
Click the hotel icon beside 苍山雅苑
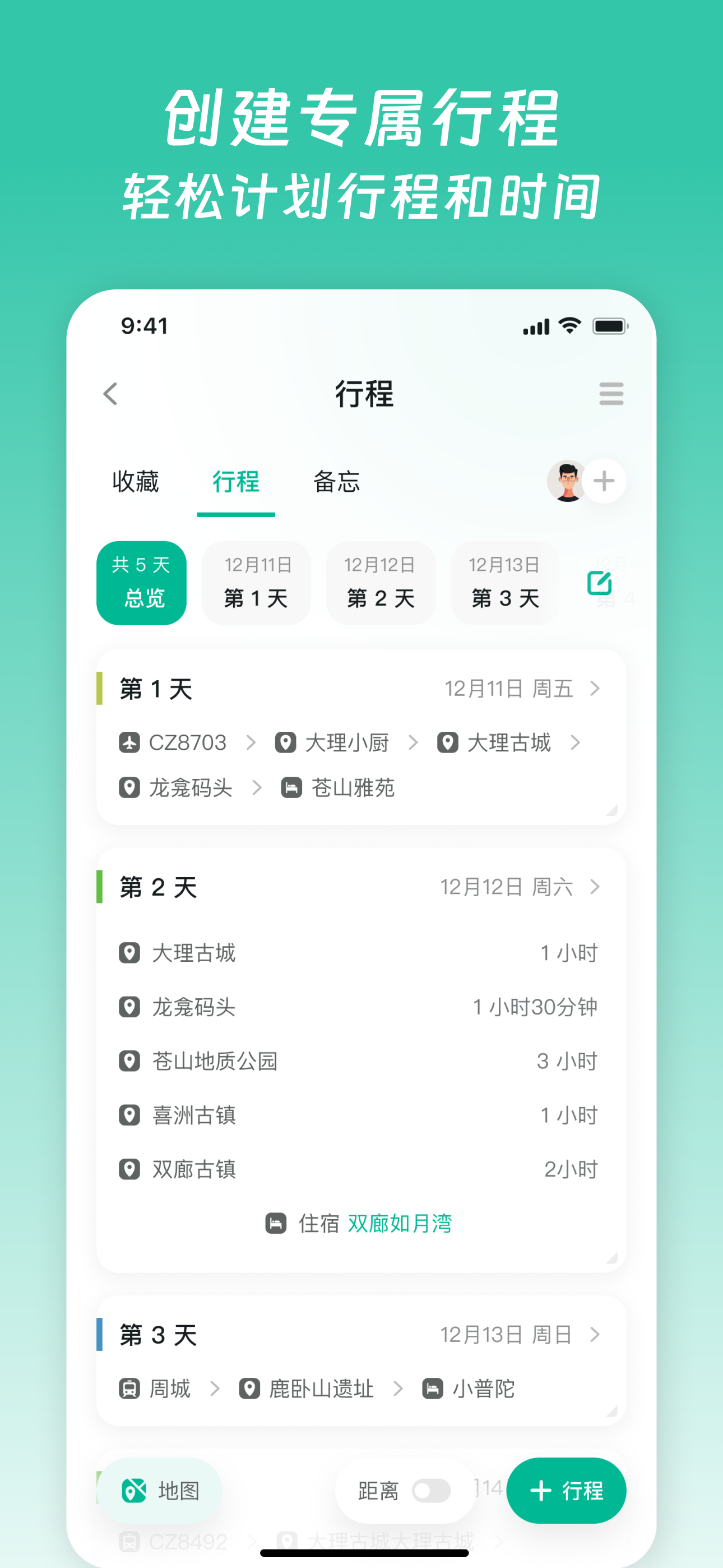291,787
